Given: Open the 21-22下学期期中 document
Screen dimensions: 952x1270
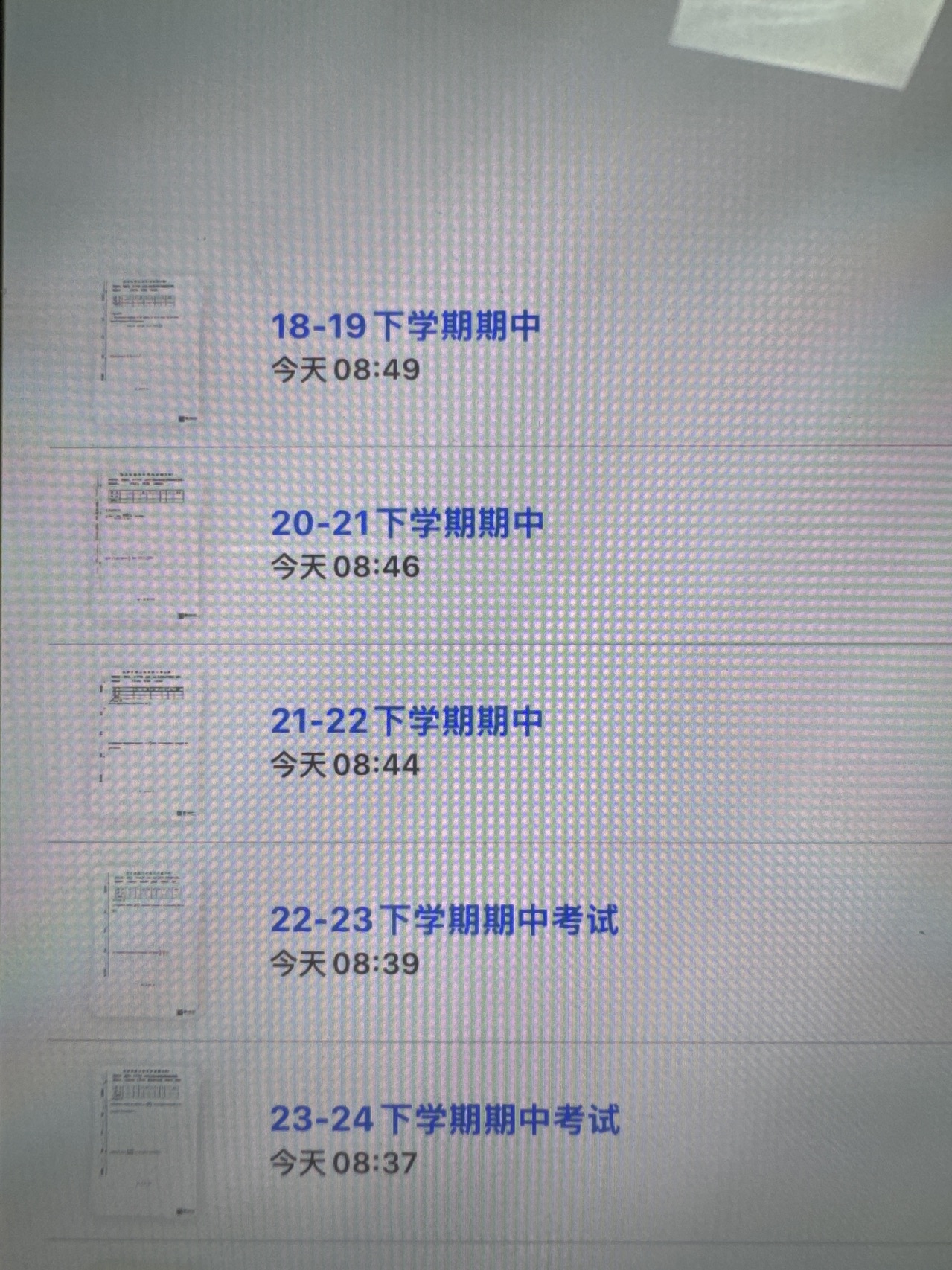Looking at the screenshot, I should pos(406,721).
